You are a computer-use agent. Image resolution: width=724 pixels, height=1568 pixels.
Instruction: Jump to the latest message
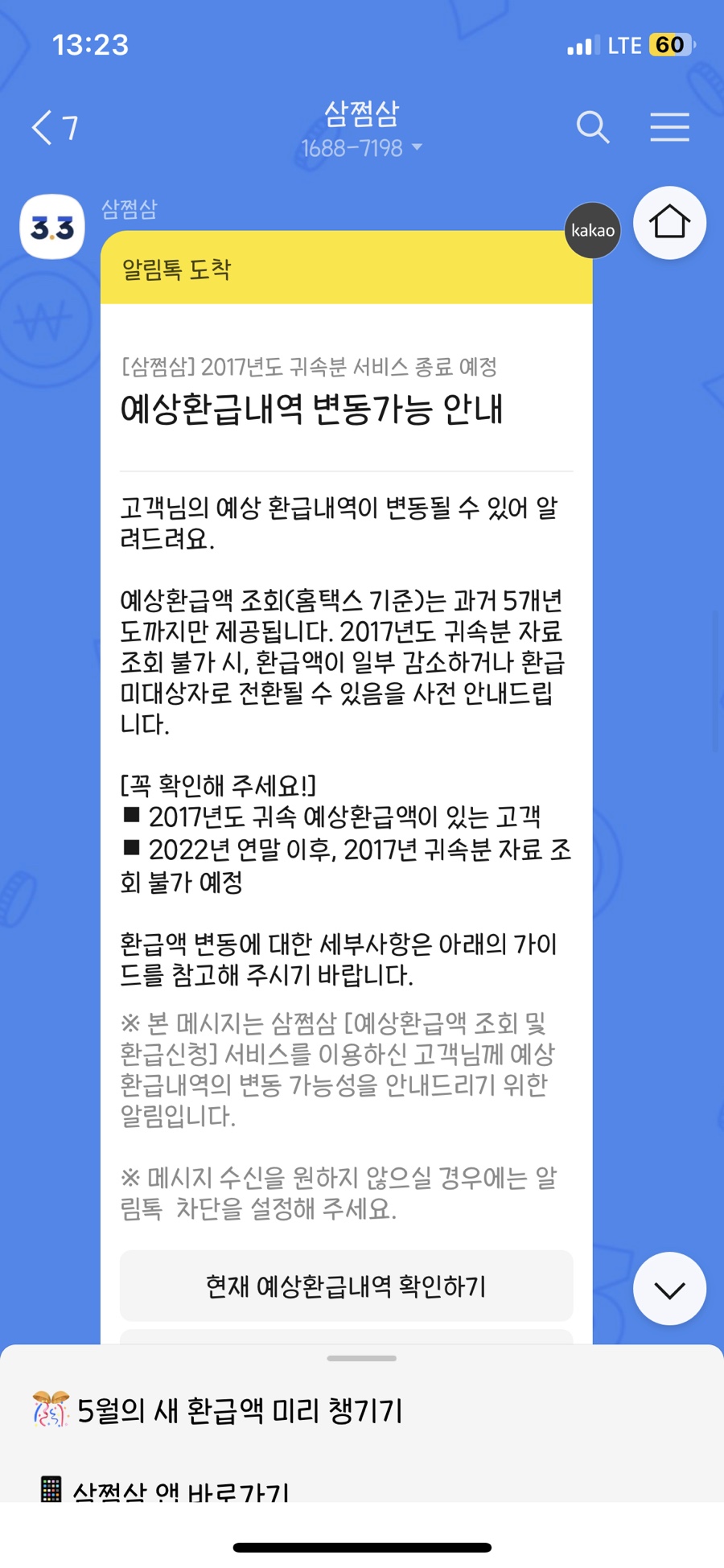[x=669, y=1289]
